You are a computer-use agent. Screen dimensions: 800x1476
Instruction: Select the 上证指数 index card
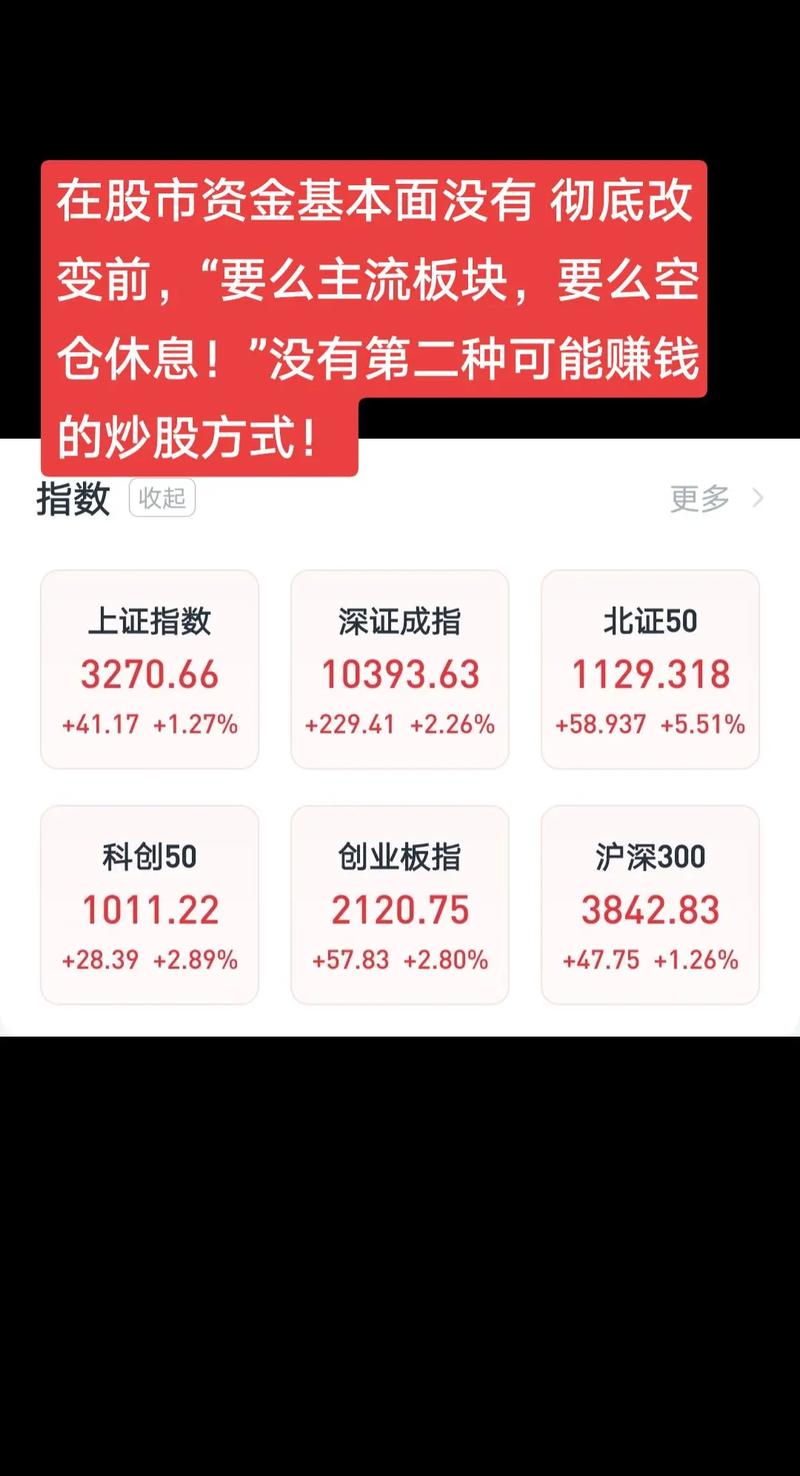click(x=149, y=668)
